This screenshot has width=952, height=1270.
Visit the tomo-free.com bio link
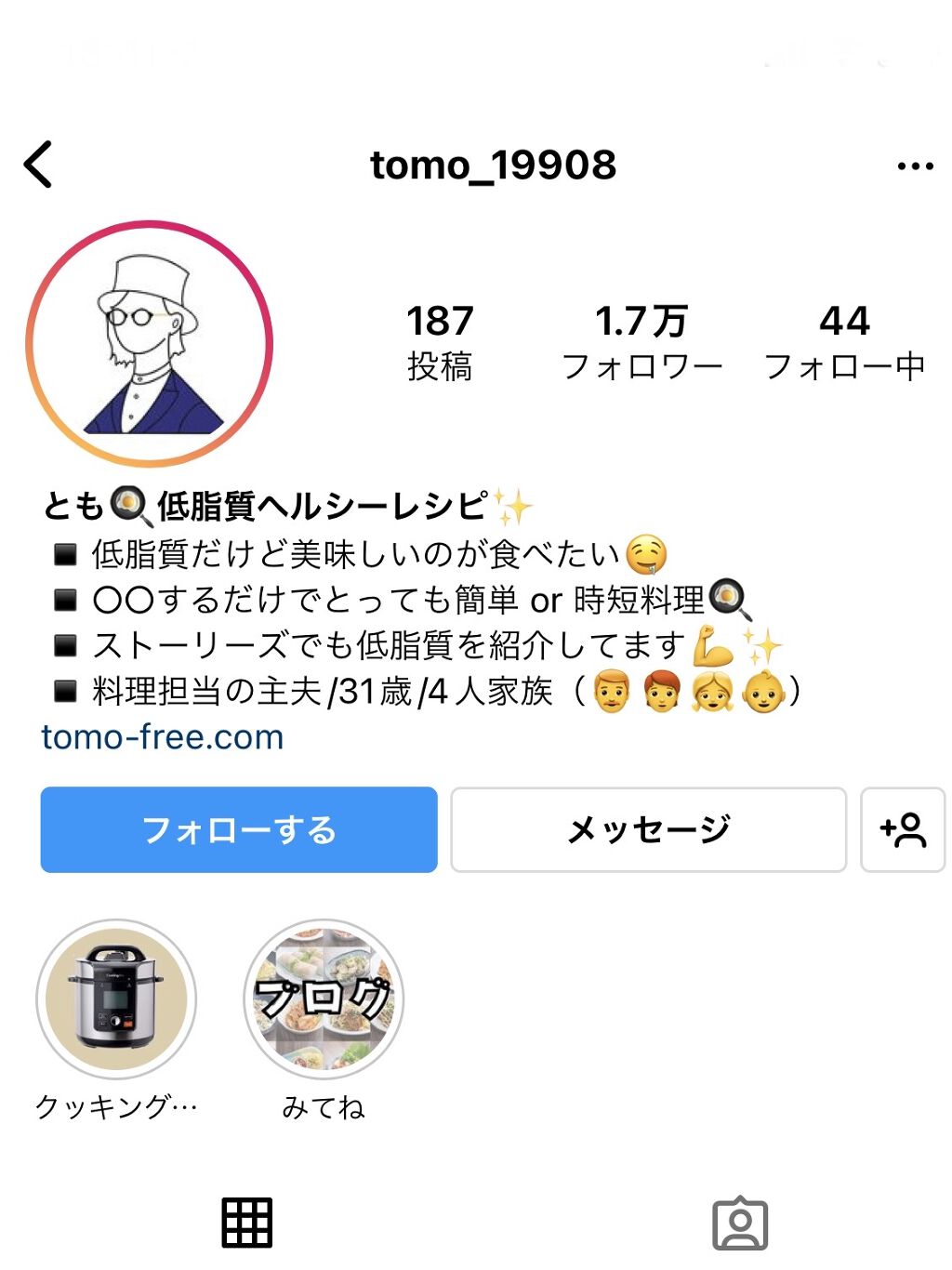(x=160, y=737)
